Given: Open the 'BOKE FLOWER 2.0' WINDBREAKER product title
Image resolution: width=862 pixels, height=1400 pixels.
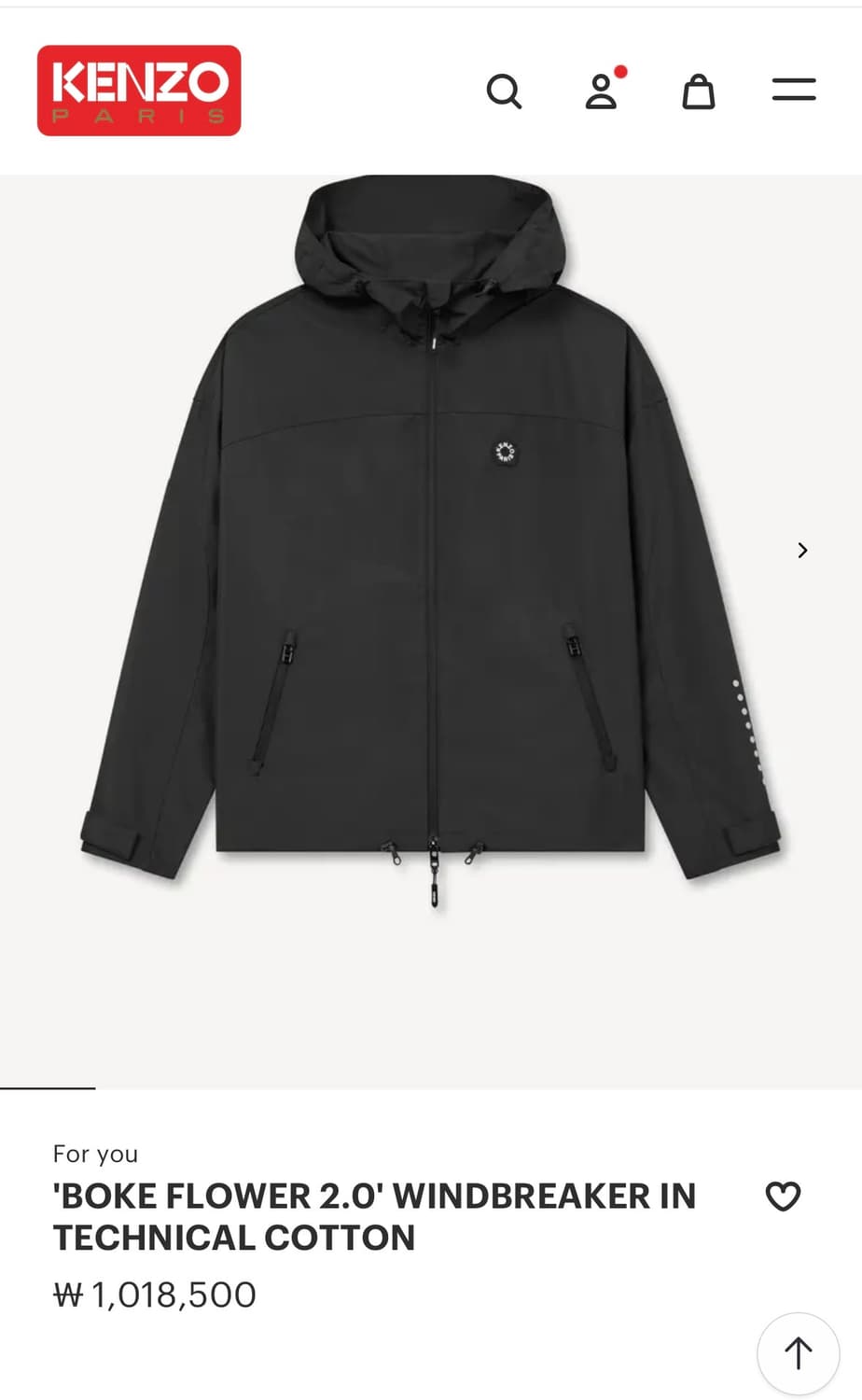Looking at the screenshot, I should [x=375, y=1216].
